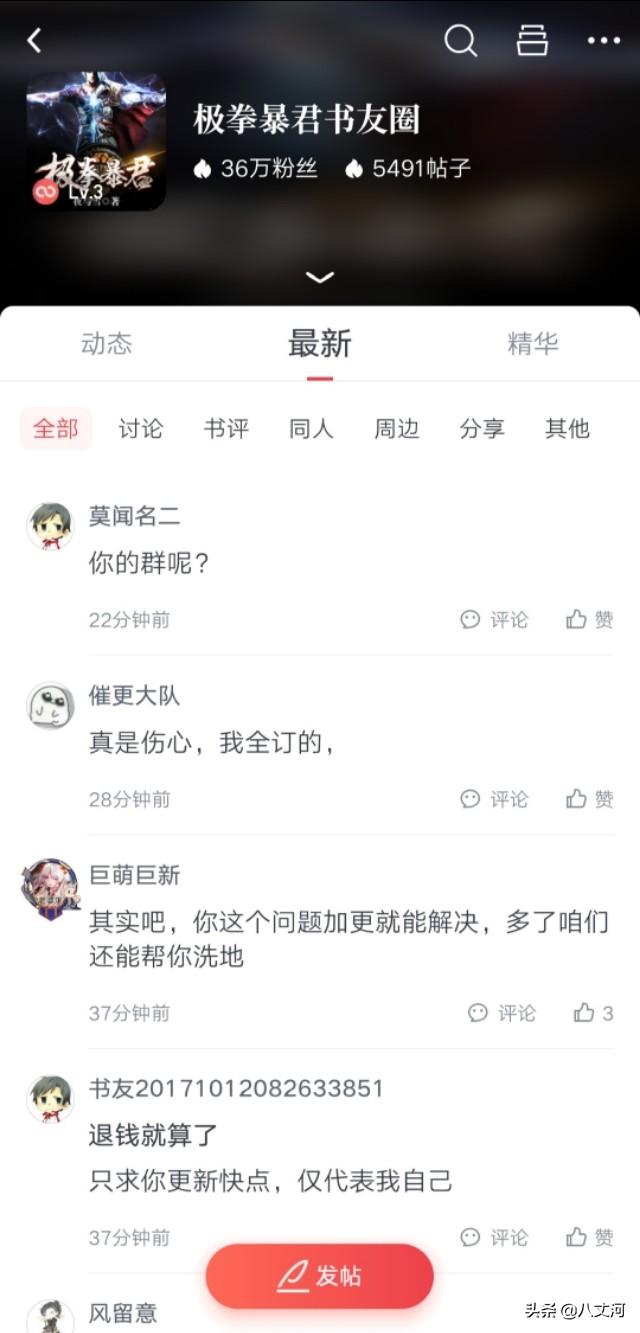Show 同人 category posts
This screenshot has width=640, height=1333.
[x=311, y=429]
